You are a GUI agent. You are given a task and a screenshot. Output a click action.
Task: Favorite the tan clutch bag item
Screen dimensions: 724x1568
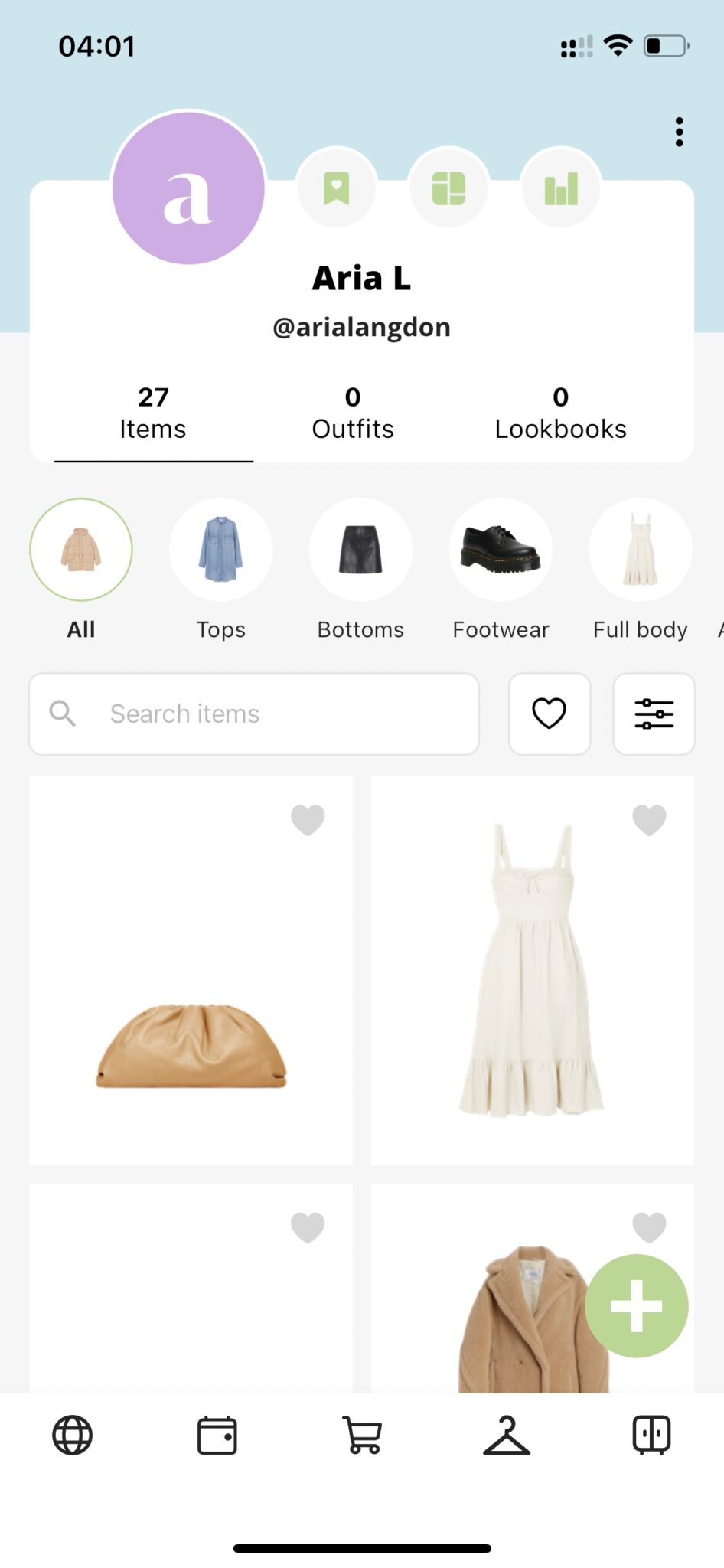[307, 819]
